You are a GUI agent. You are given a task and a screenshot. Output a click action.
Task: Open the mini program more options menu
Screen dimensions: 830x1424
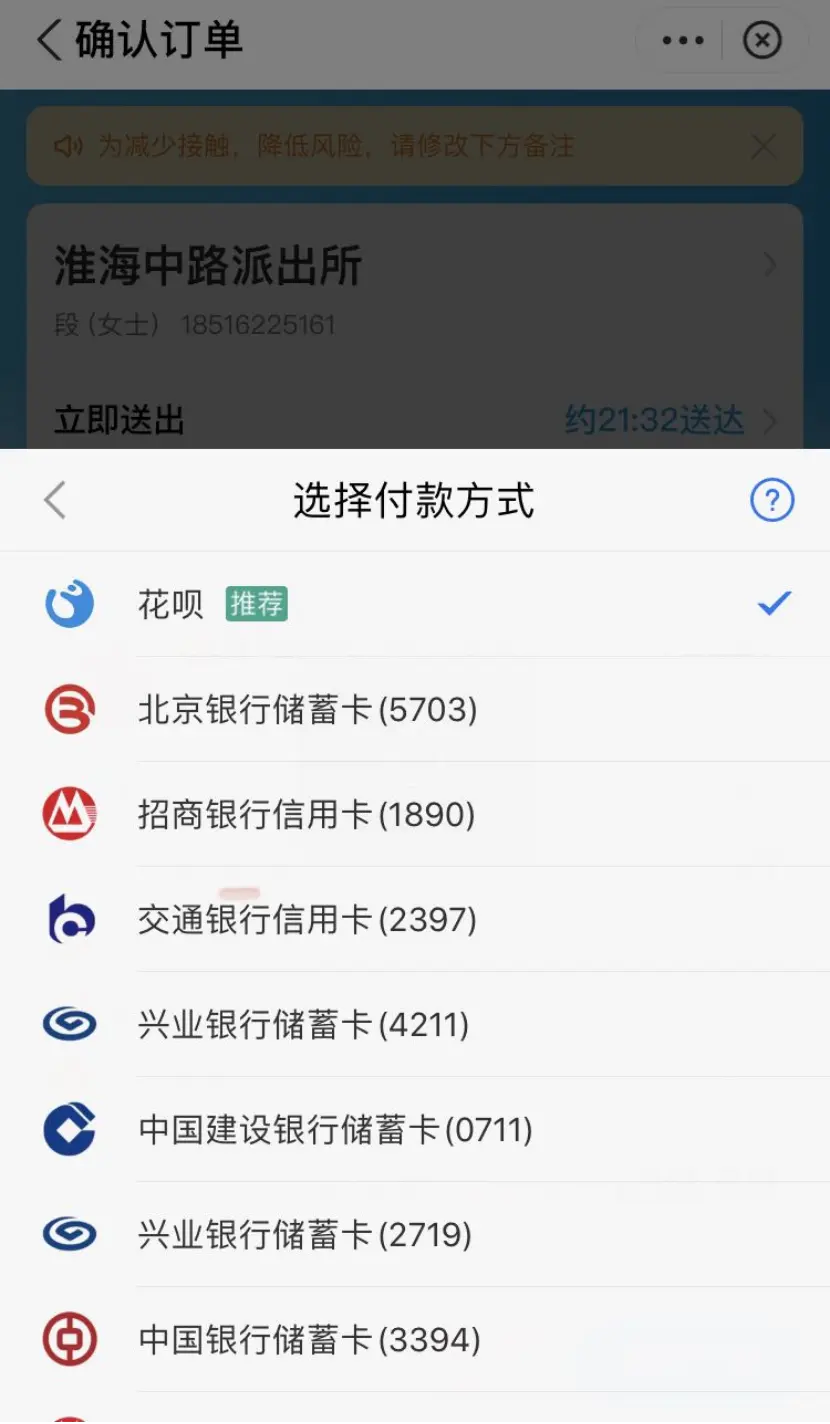click(x=683, y=40)
